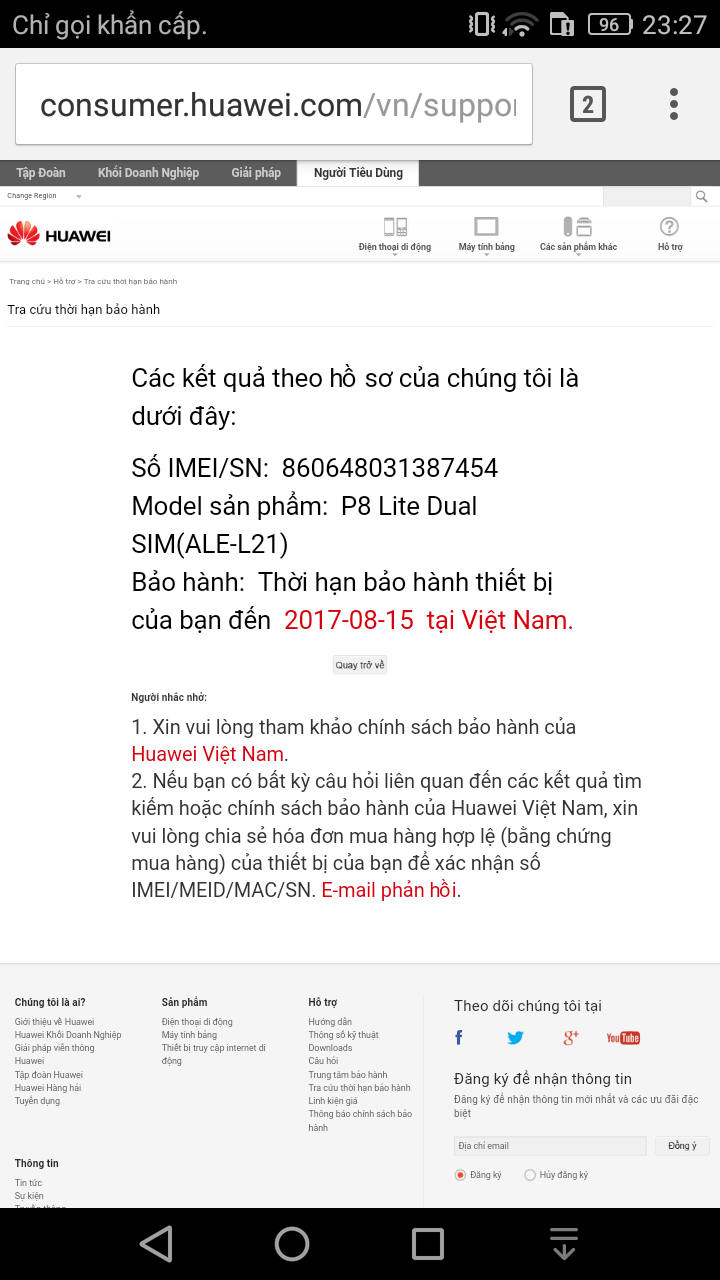Viewport: 720px width, 1280px height.
Task: Select the Hủy đăng ký radio option
Action: click(530, 1175)
